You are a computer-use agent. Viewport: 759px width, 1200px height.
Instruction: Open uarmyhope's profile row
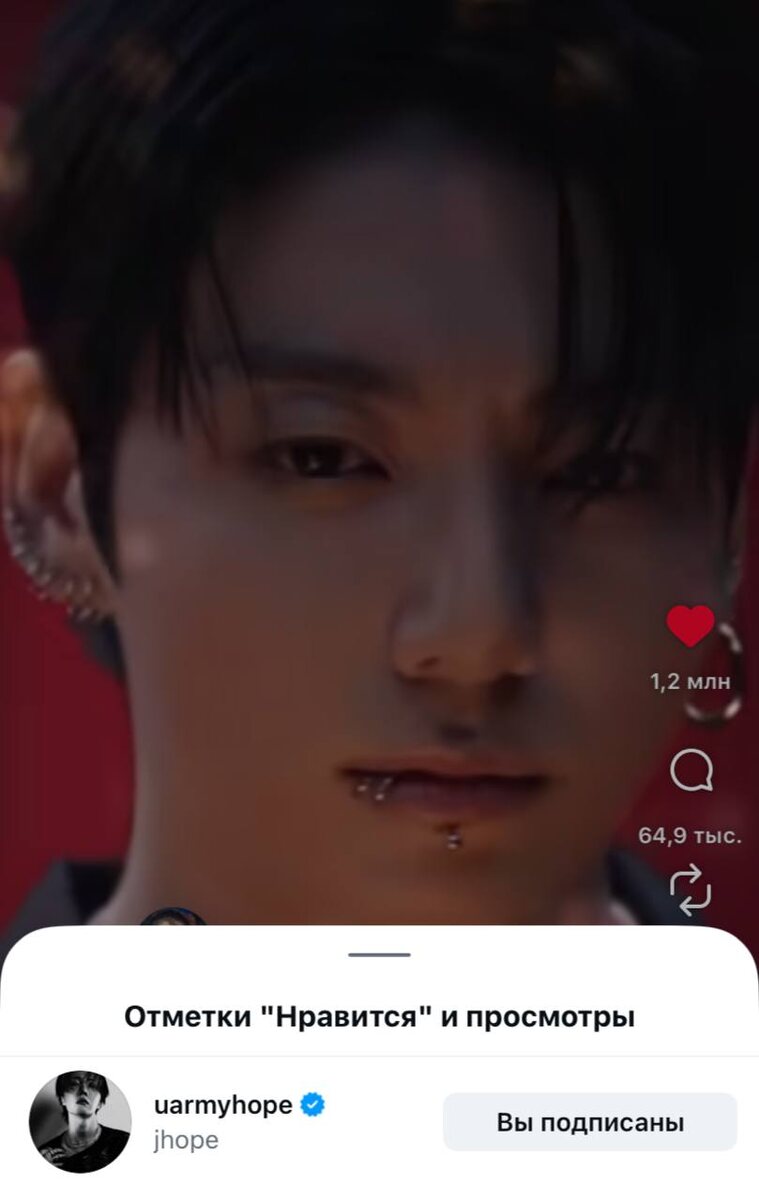click(x=380, y=1122)
